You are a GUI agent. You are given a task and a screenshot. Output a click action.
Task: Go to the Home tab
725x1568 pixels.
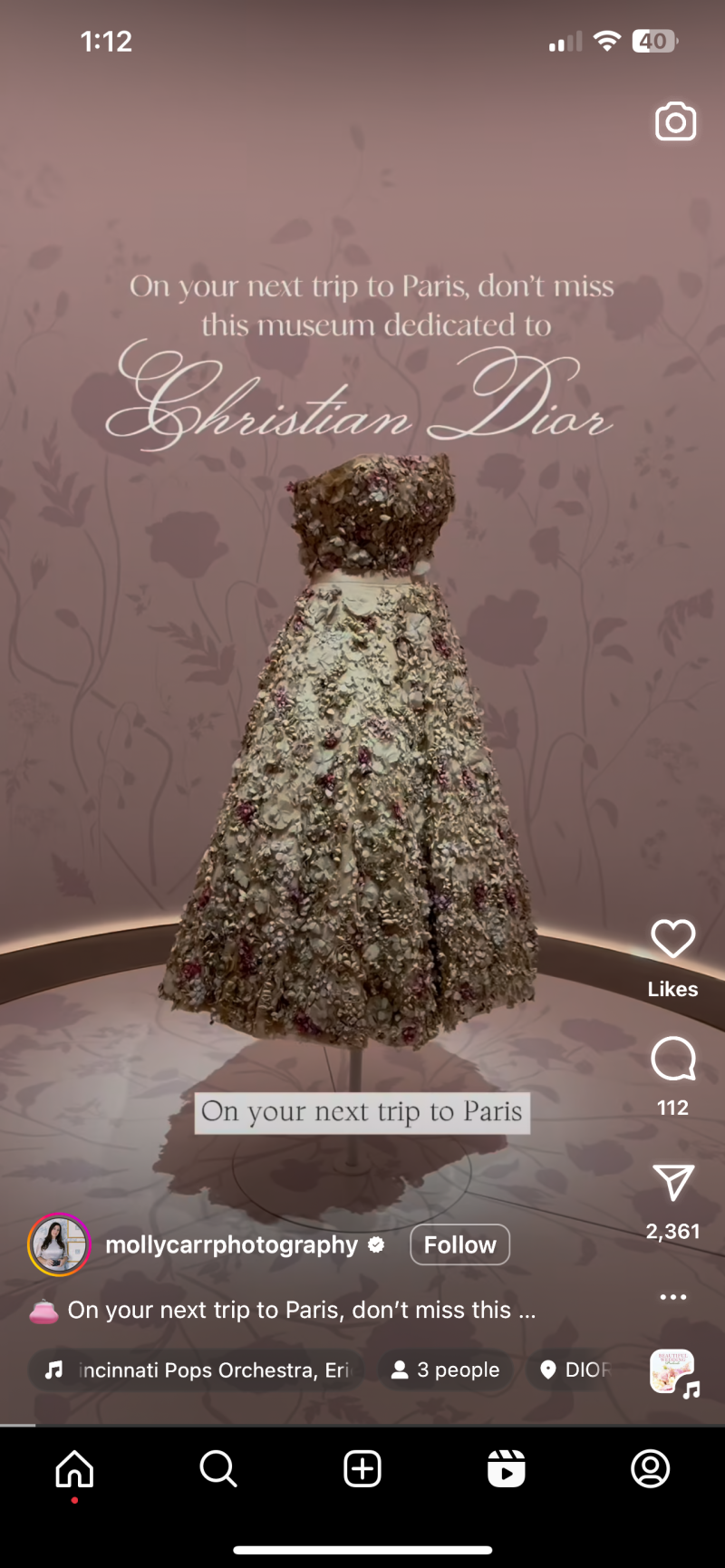tap(74, 1468)
